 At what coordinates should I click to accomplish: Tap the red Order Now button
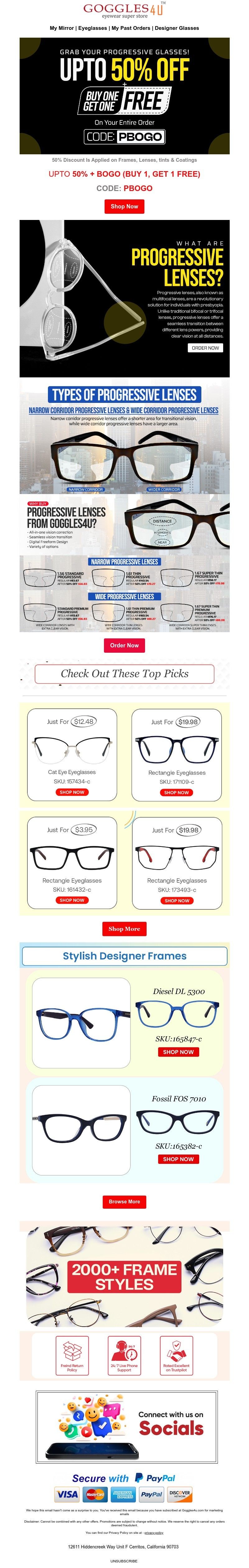[x=124, y=645]
